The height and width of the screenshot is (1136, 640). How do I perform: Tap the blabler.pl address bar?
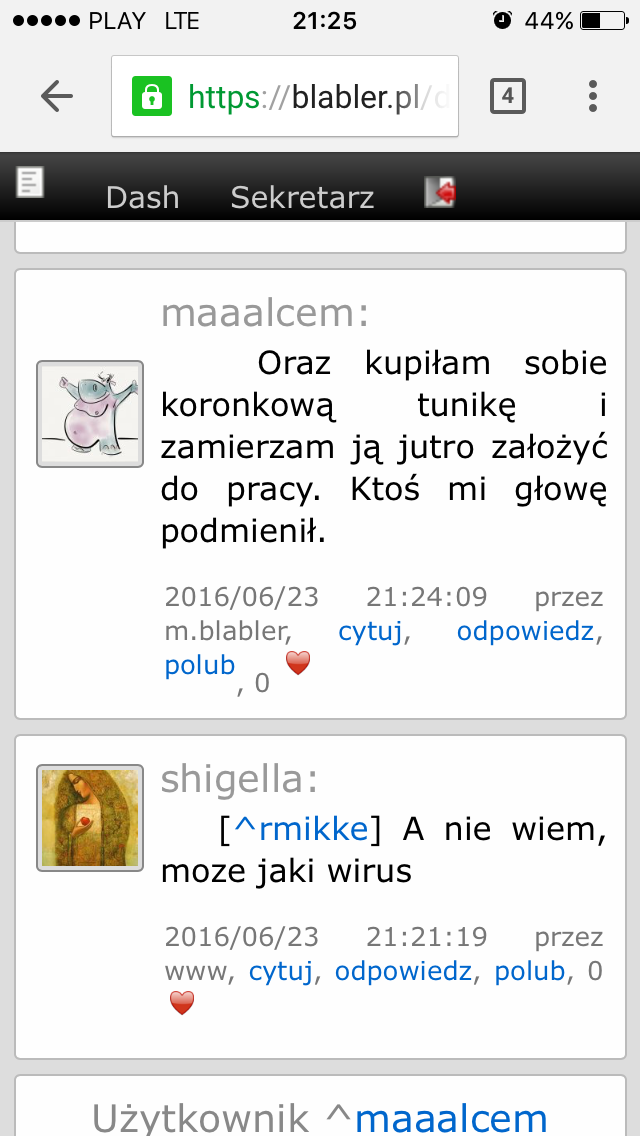[x=285, y=96]
